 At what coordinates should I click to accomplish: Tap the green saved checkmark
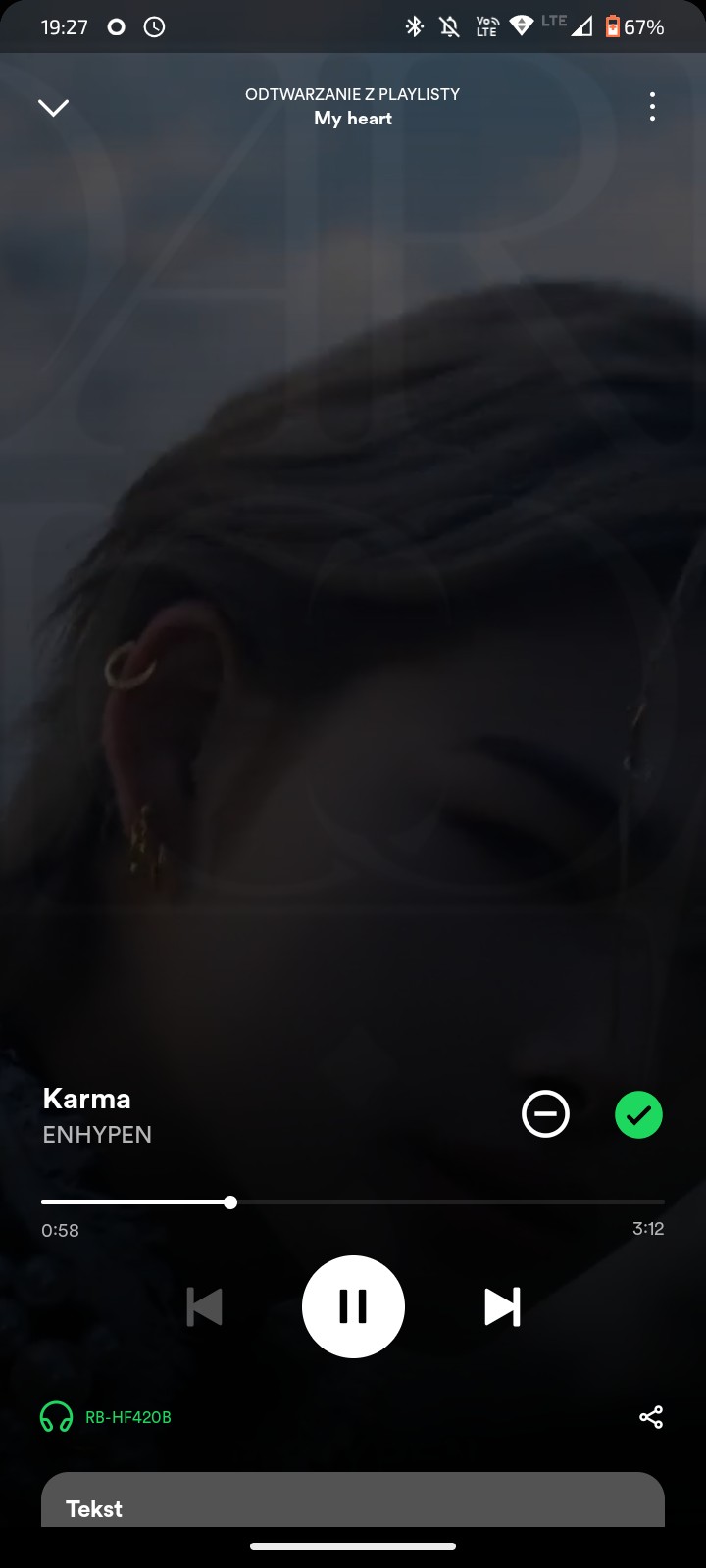[x=638, y=1114]
